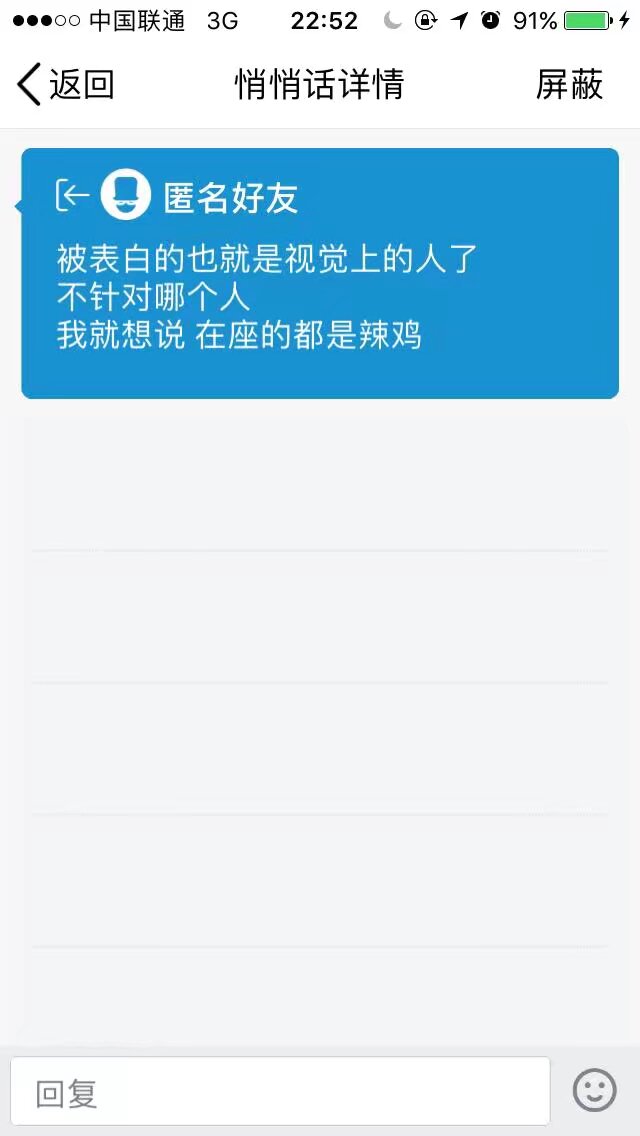Image resolution: width=640 pixels, height=1136 pixels.
Task: Tap 屏蔽 to block this whisper
Action: pyautogui.click(x=569, y=84)
